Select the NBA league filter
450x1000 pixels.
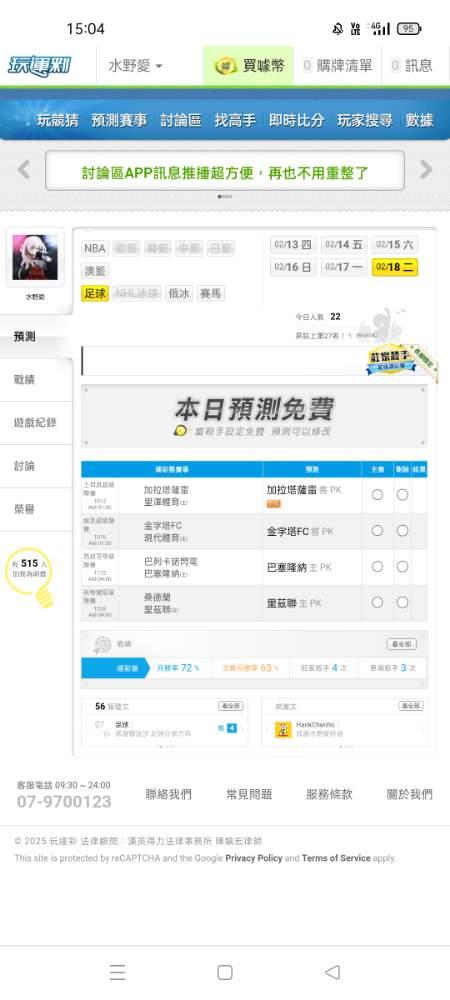(94, 248)
